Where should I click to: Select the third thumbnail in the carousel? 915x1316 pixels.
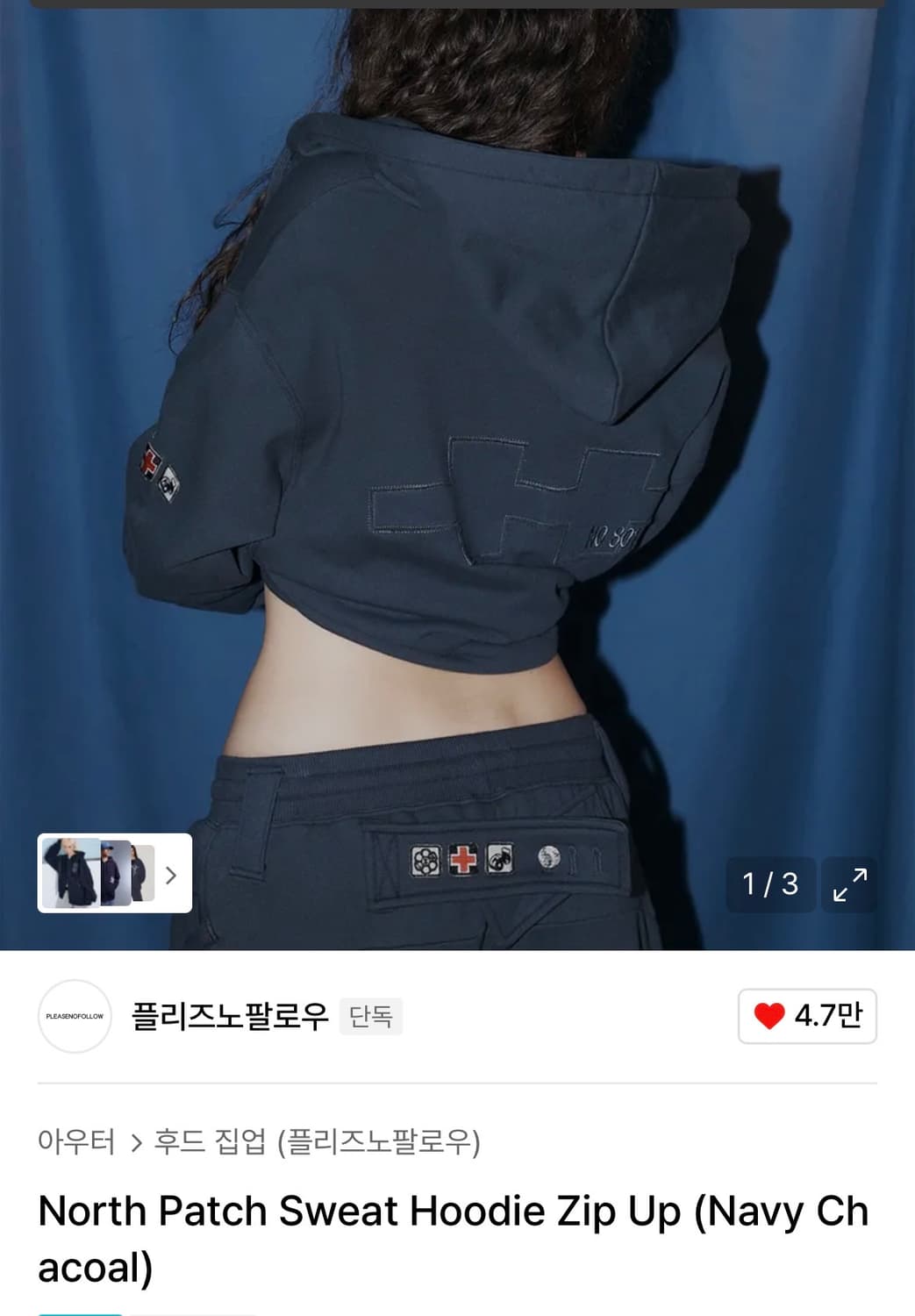click(140, 873)
